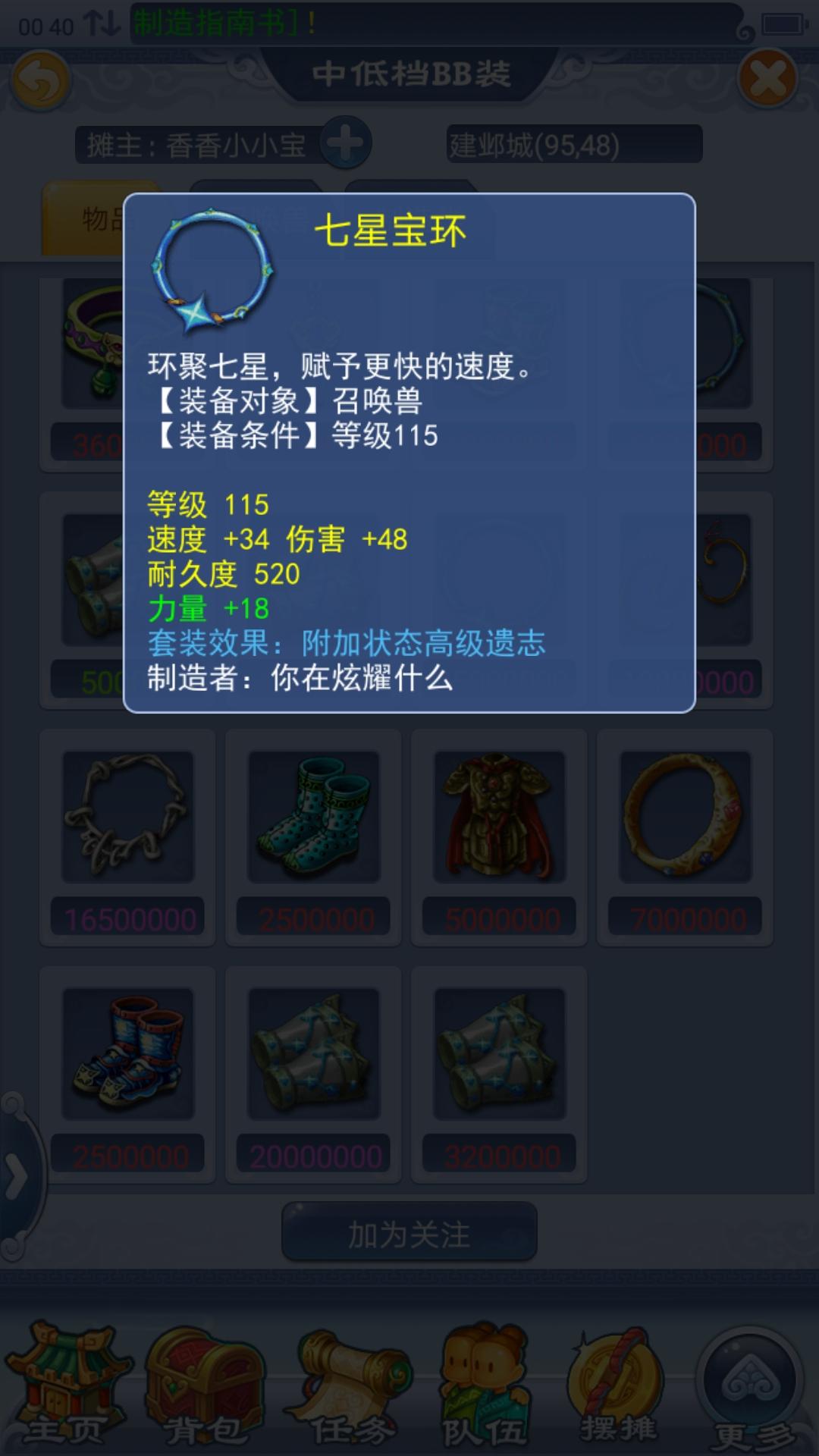Tap the orange back arrow
The image size is (819, 1456).
pyautogui.click(x=42, y=80)
